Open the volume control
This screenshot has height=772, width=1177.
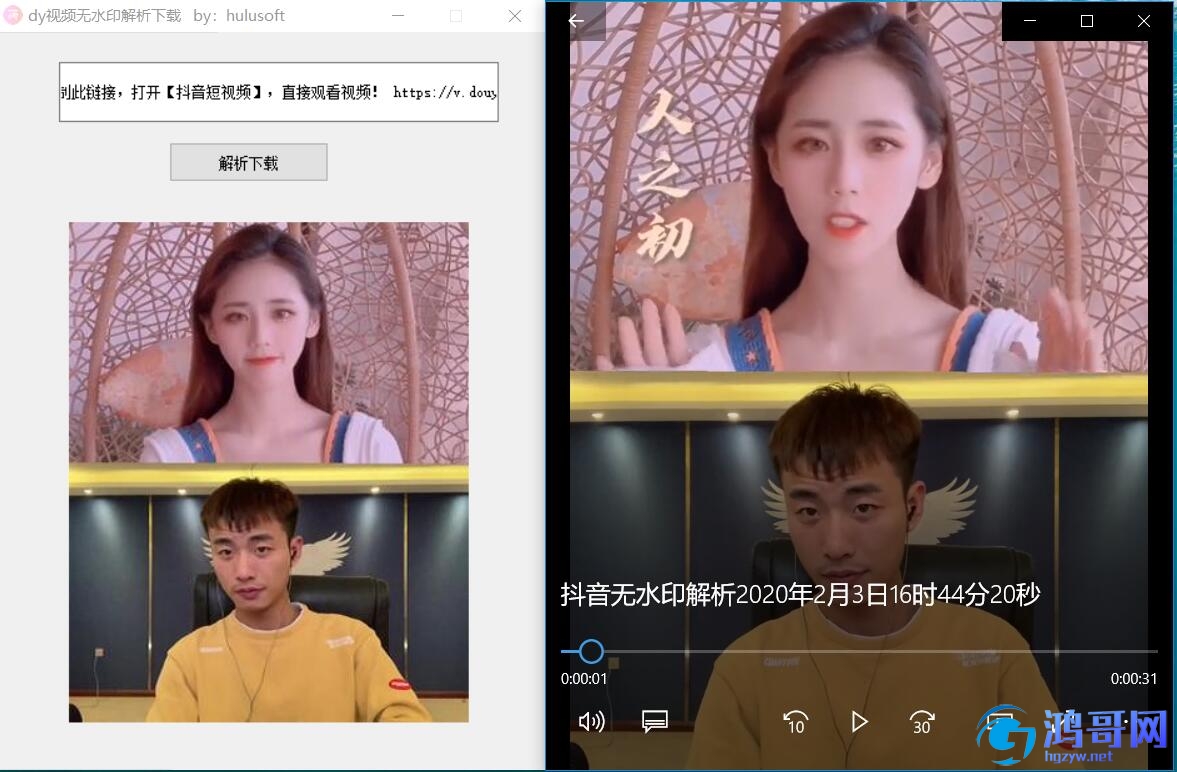pos(591,721)
